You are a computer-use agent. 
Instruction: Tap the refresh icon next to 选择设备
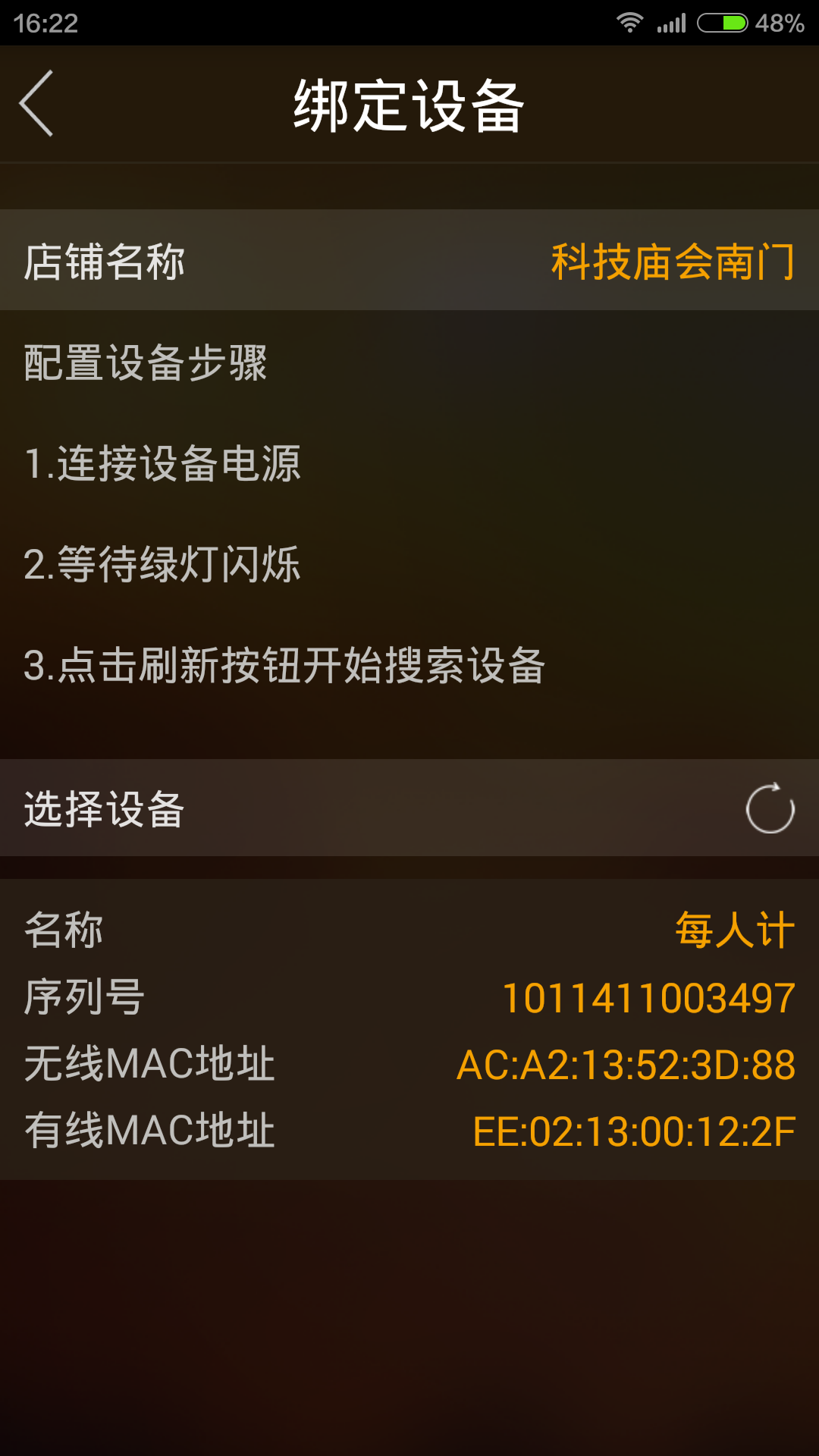pyautogui.click(x=770, y=808)
